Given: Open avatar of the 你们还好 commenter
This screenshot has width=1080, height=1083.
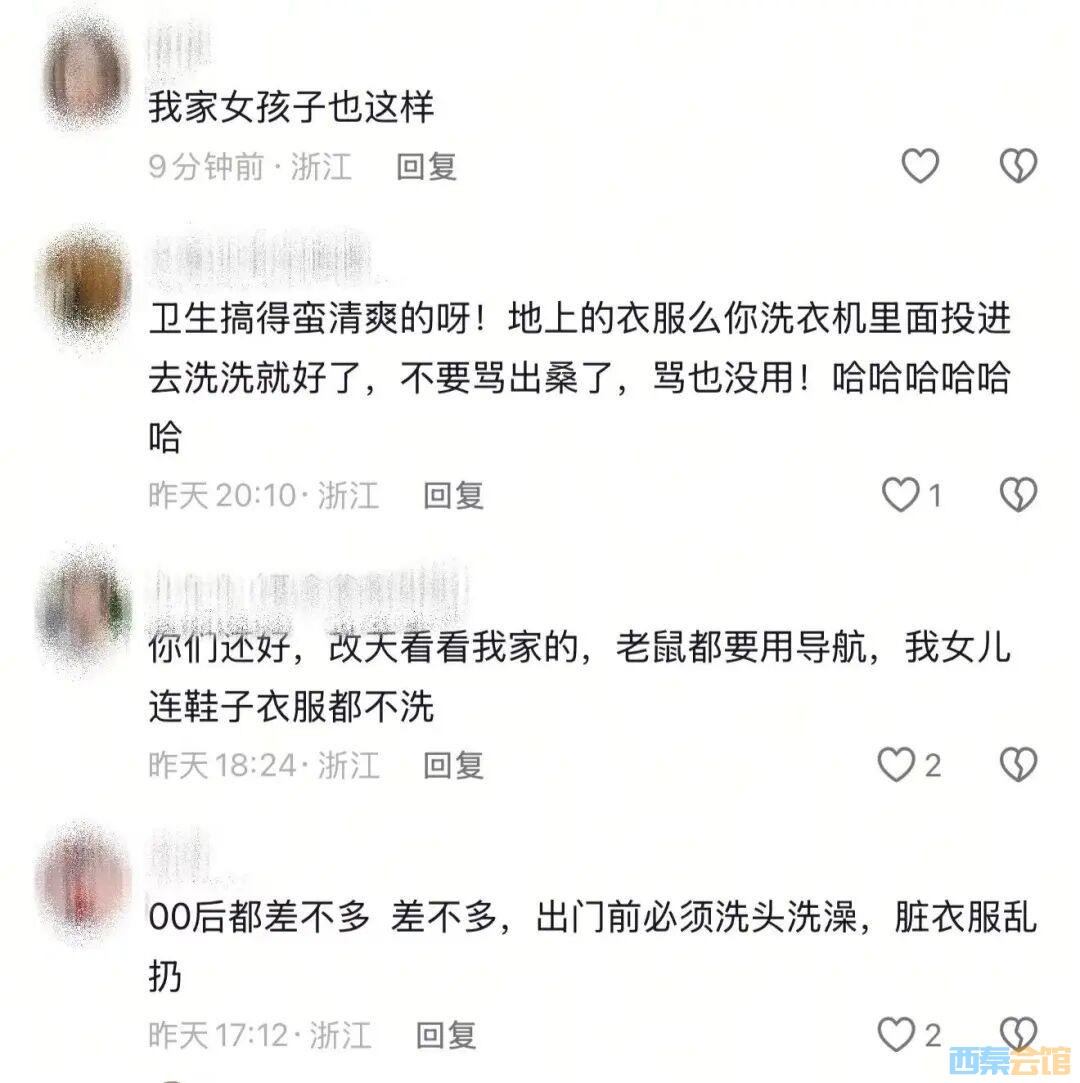Looking at the screenshot, I should pos(85,607).
